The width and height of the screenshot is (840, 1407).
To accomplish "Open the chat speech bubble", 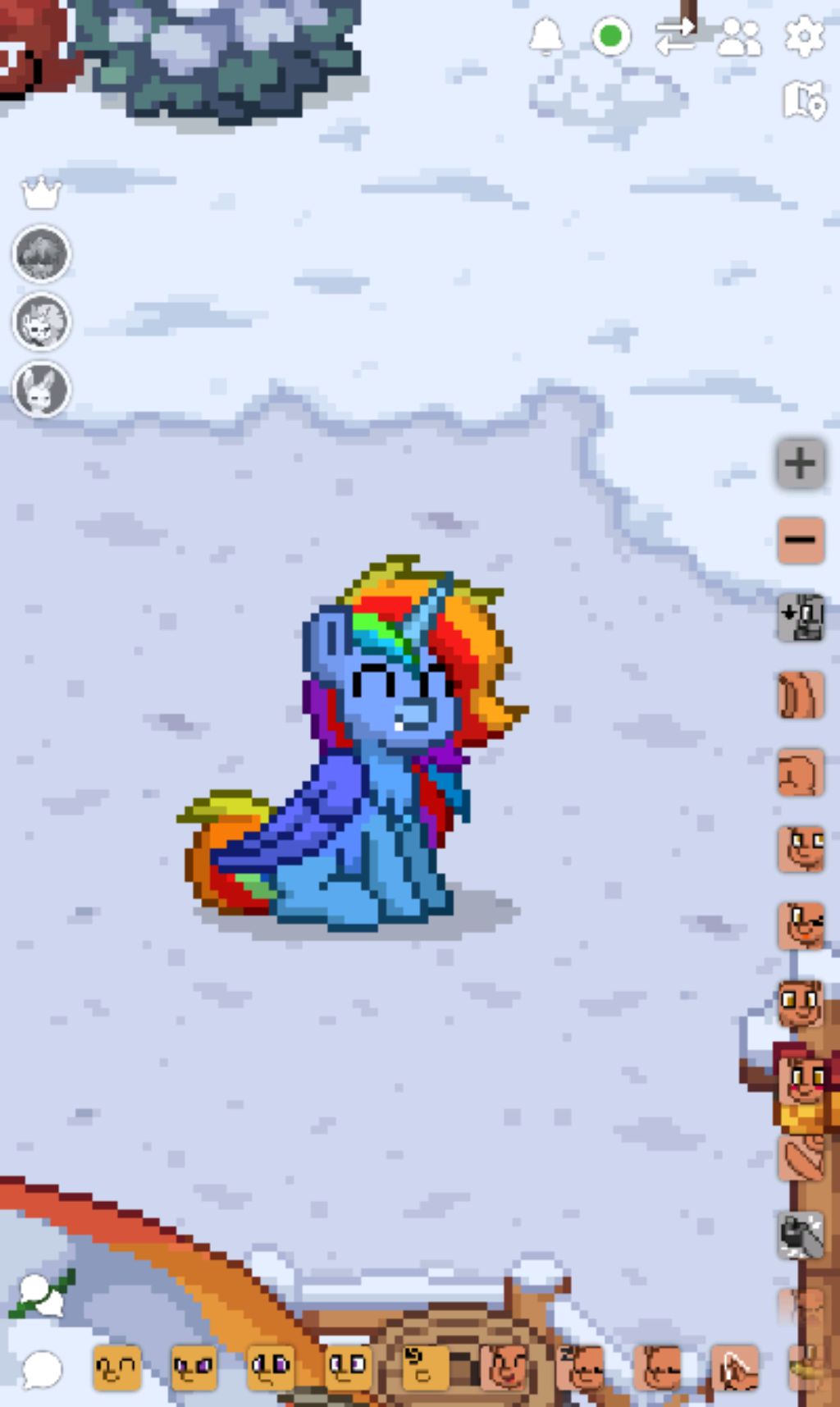I will click(41, 1368).
